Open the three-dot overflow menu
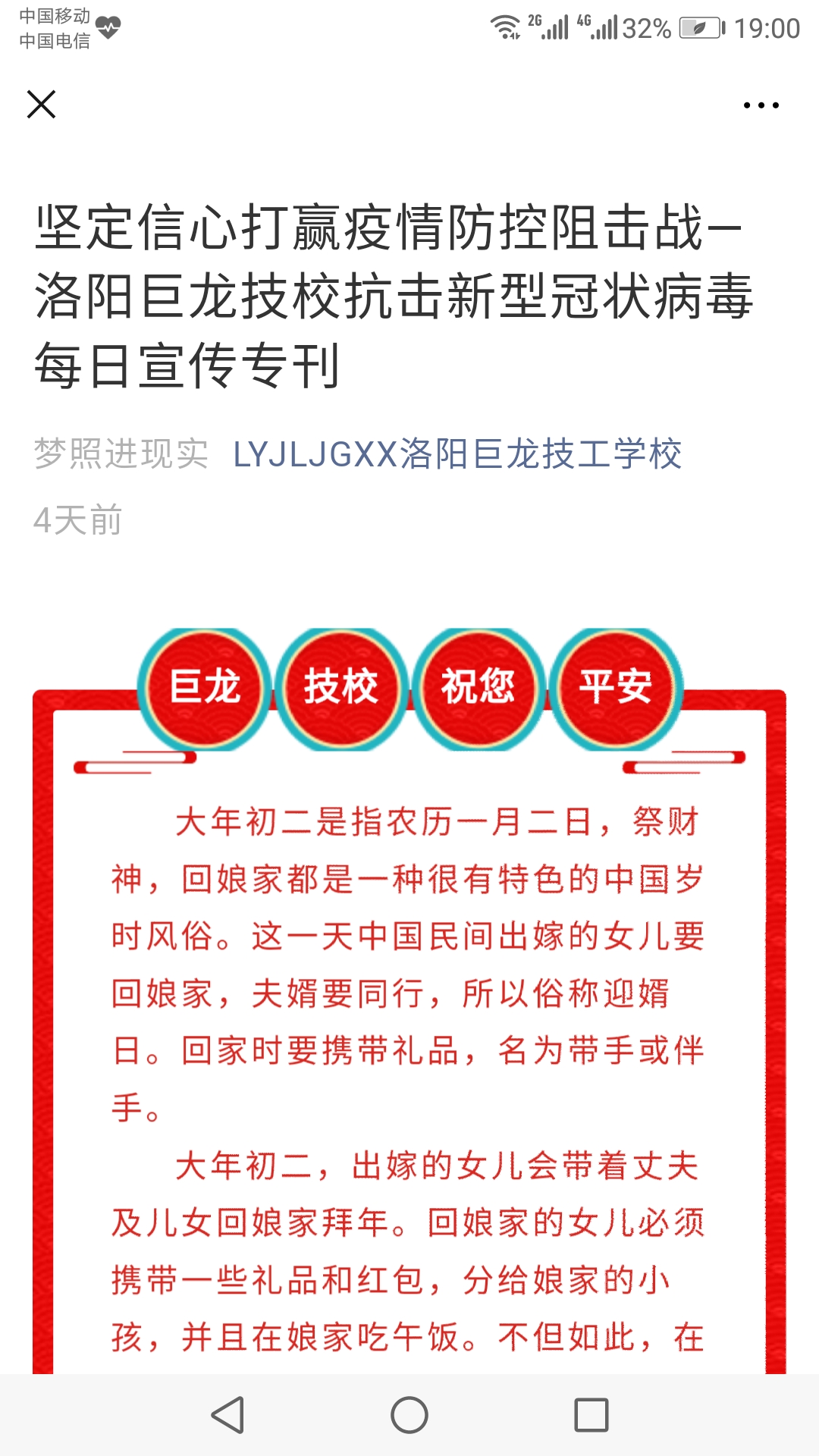Screen dimensions: 819x1456 [761, 105]
